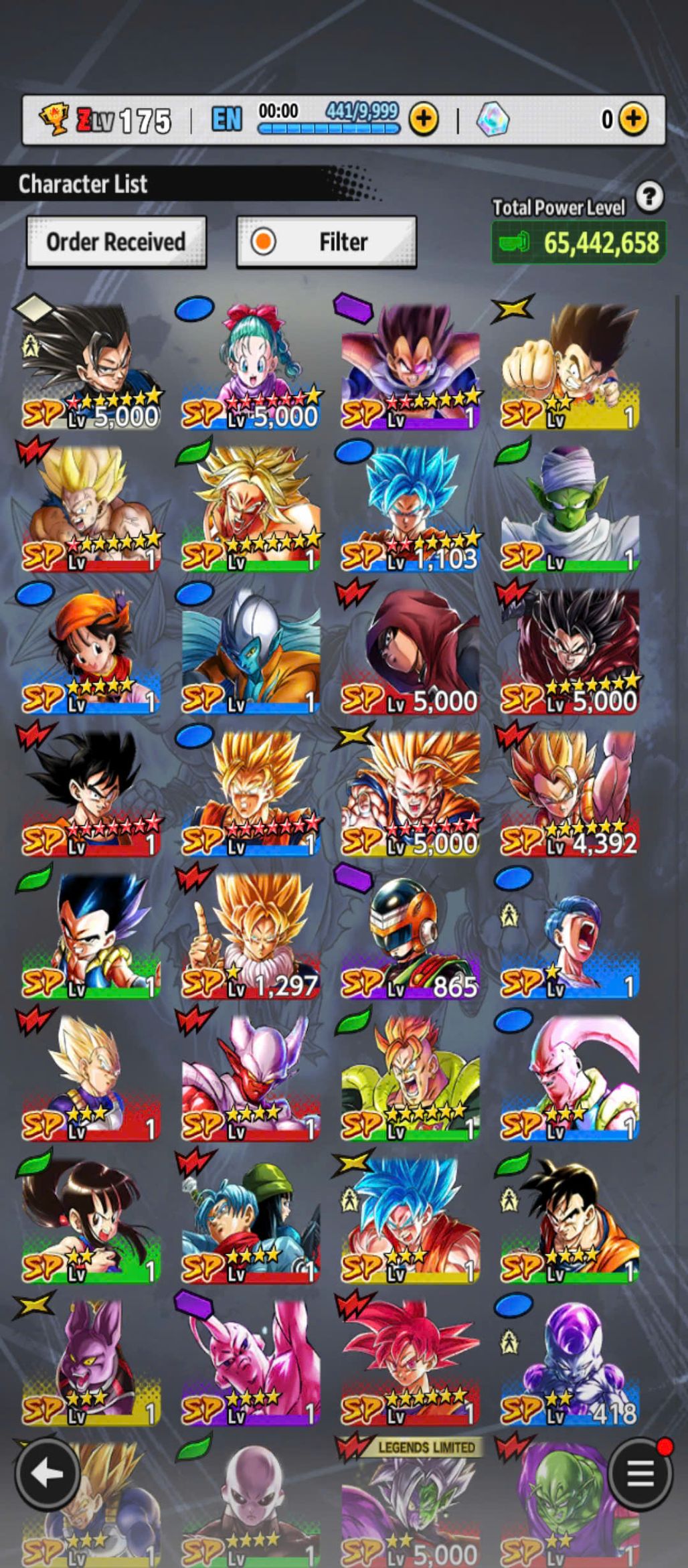Select the hooded masked character level 5,000
This screenshot has width=688, height=1568.
[410, 649]
